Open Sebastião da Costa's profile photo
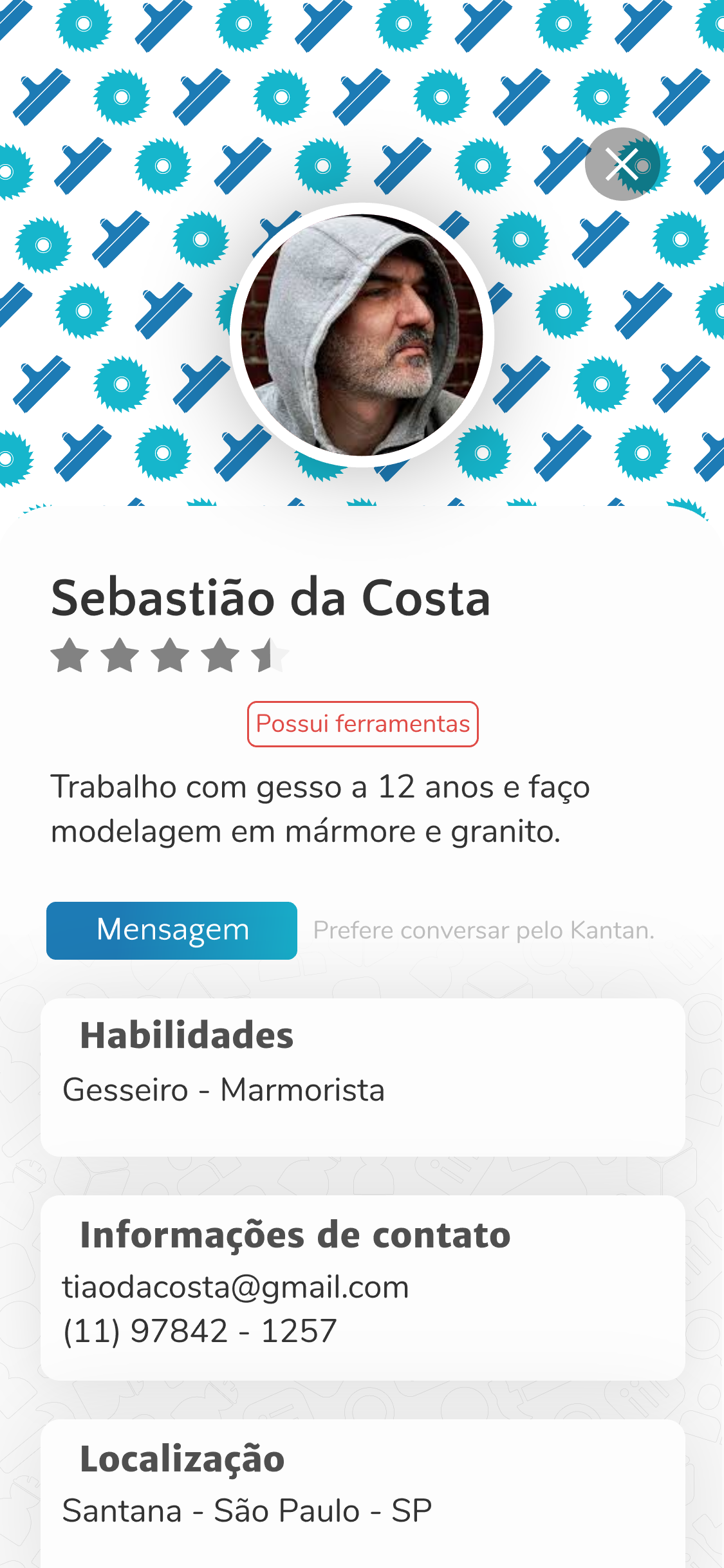The image size is (724, 1568). [362, 335]
